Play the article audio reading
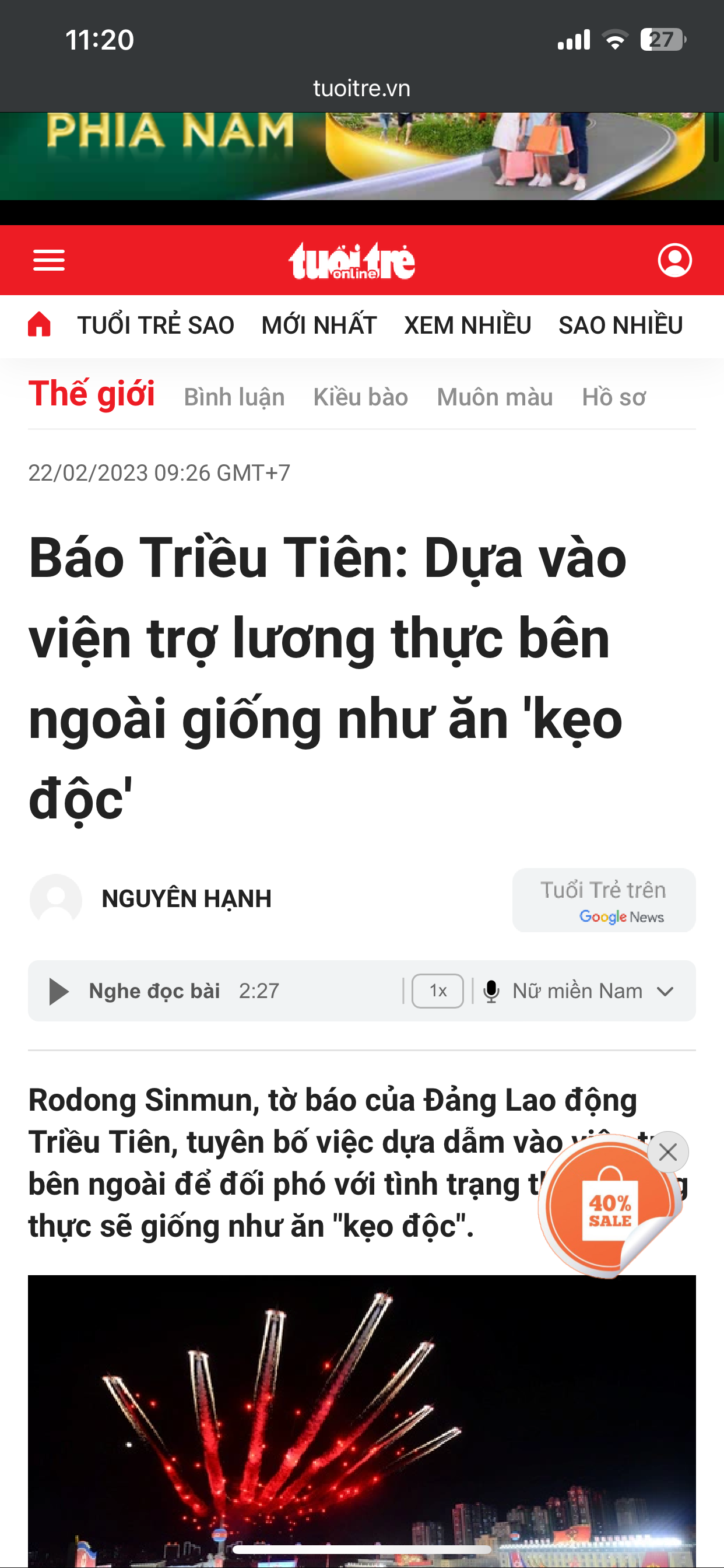Image resolution: width=724 pixels, height=1568 pixels. click(x=59, y=991)
